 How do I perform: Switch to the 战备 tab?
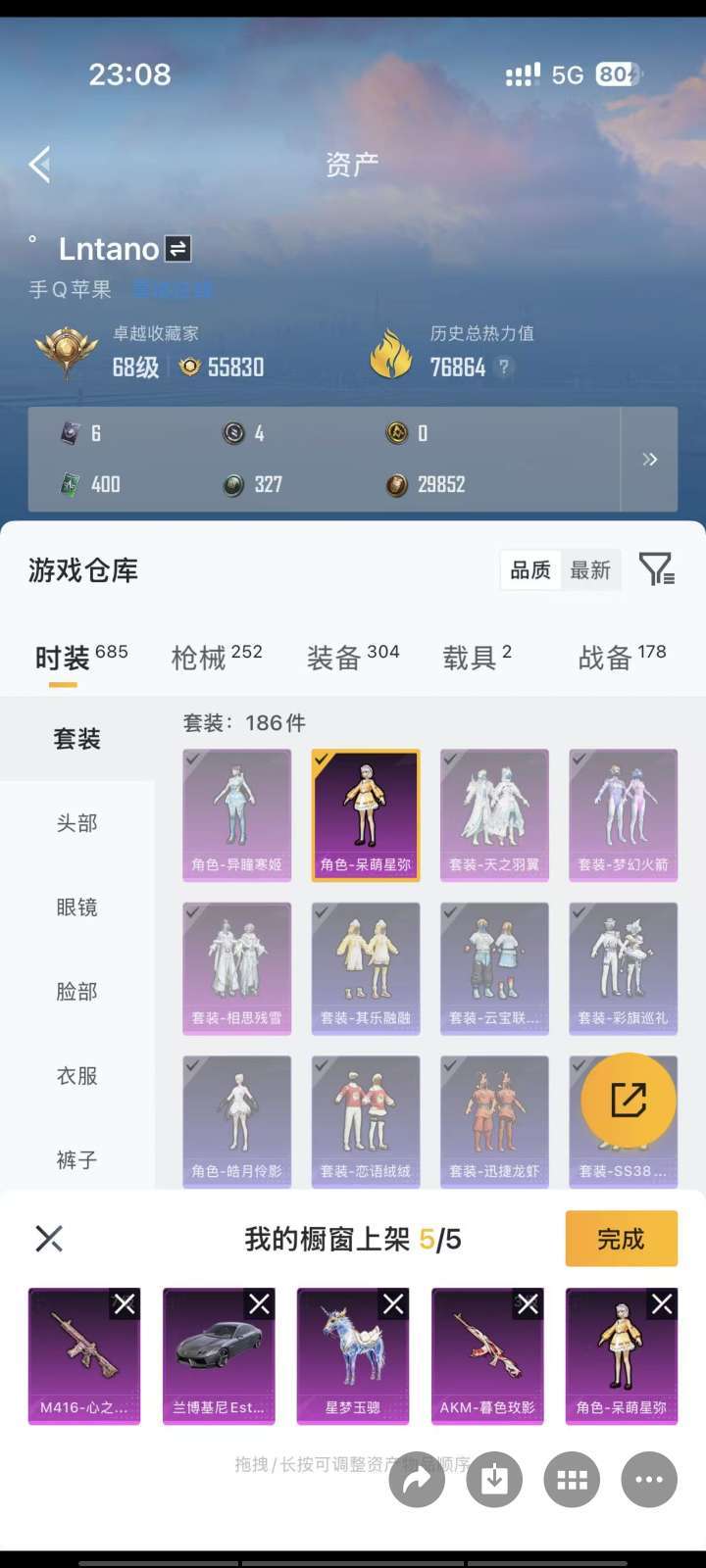tap(623, 658)
